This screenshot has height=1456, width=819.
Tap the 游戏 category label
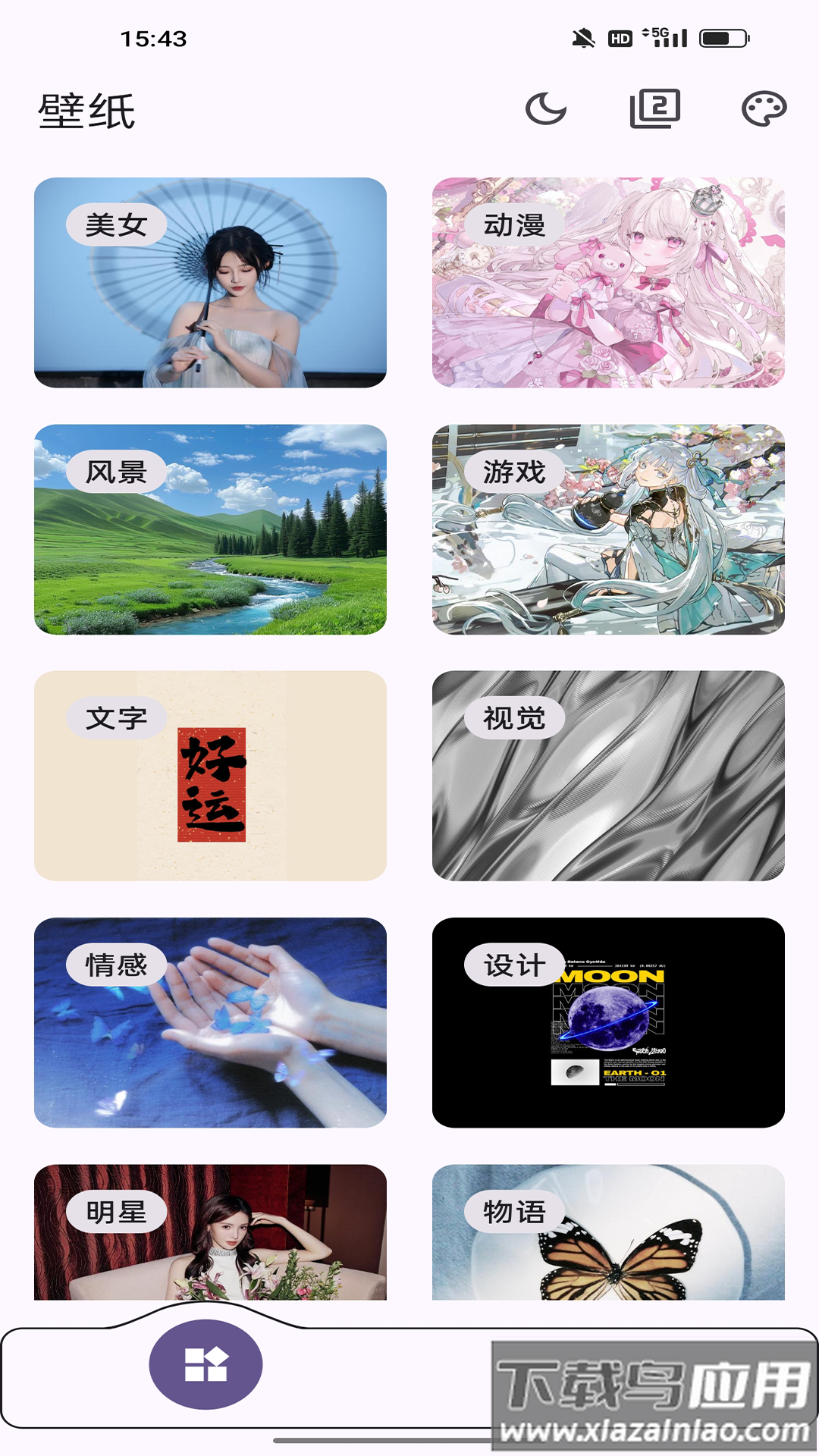coord(516,472)
